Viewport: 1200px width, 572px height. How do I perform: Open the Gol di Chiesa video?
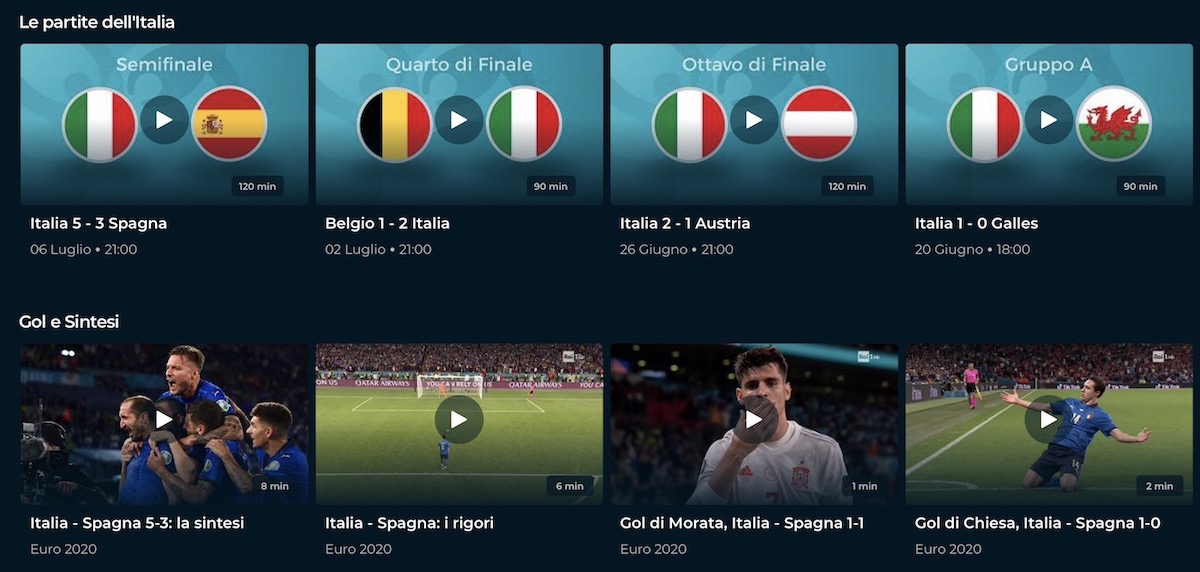(x=1048, y=420)
